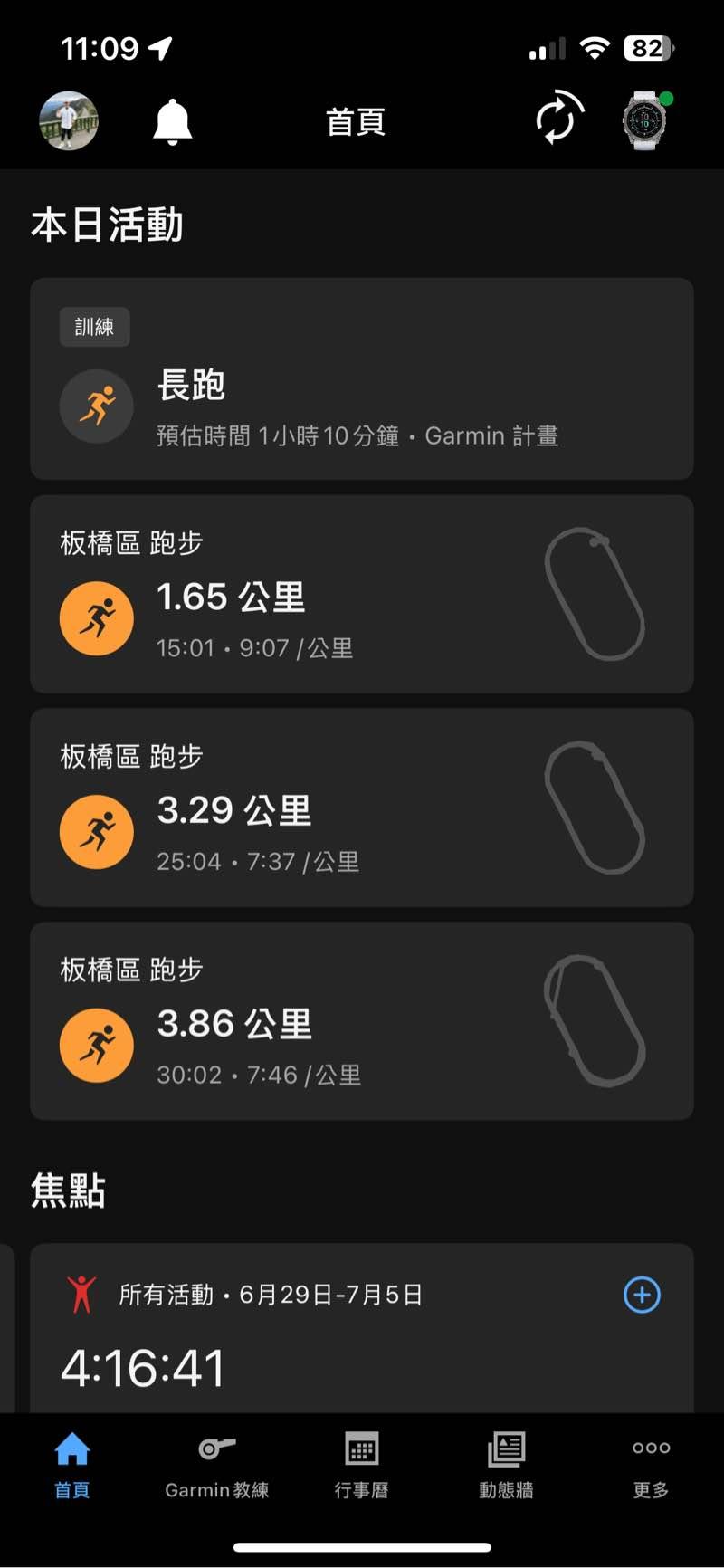The width and height of the screenshot is (724, 1568).
Task: Switch to the 行事曆 tab
Action: 362,1466
